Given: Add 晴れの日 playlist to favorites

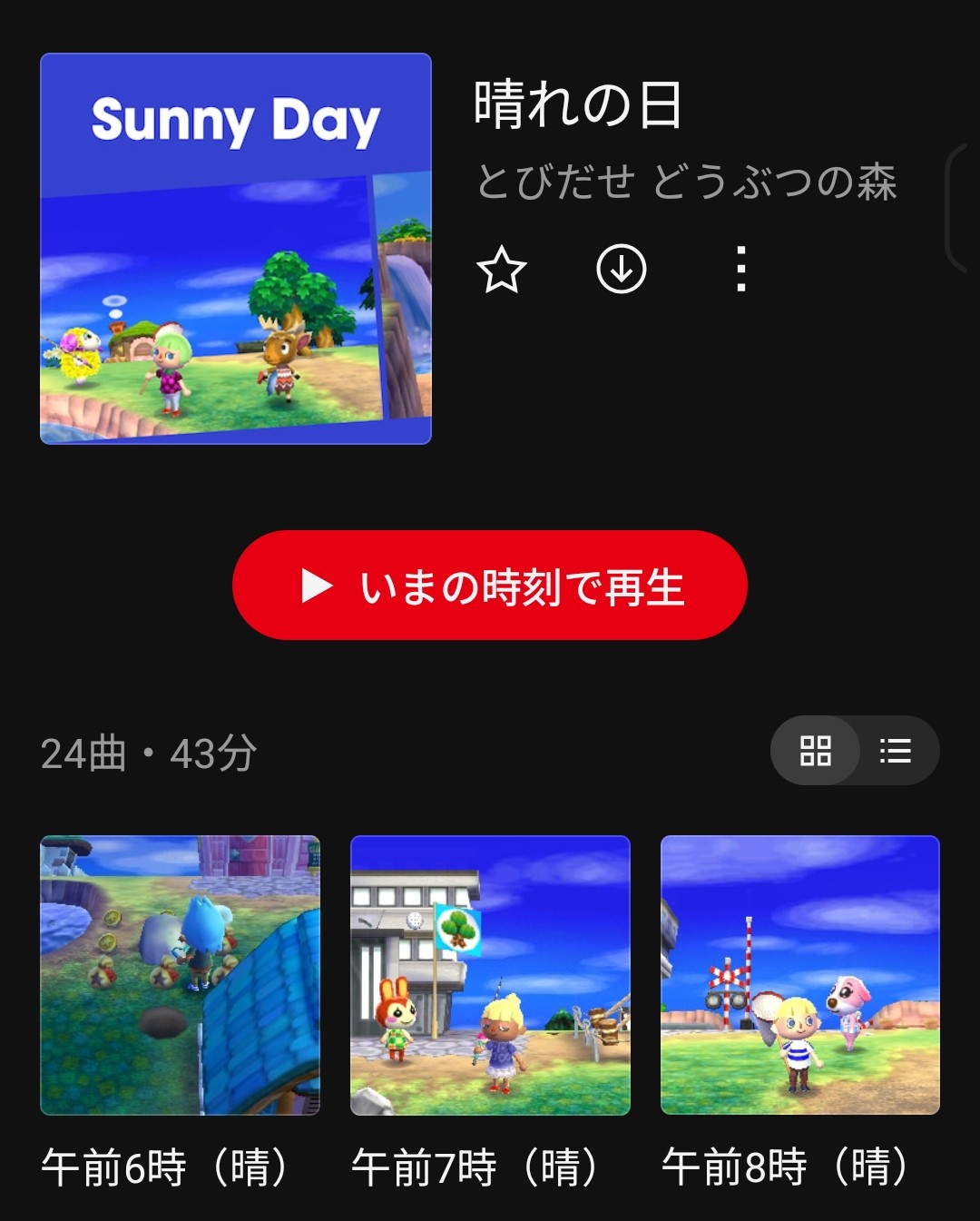Looking at the screenshot, I should (x=501, y=270).
